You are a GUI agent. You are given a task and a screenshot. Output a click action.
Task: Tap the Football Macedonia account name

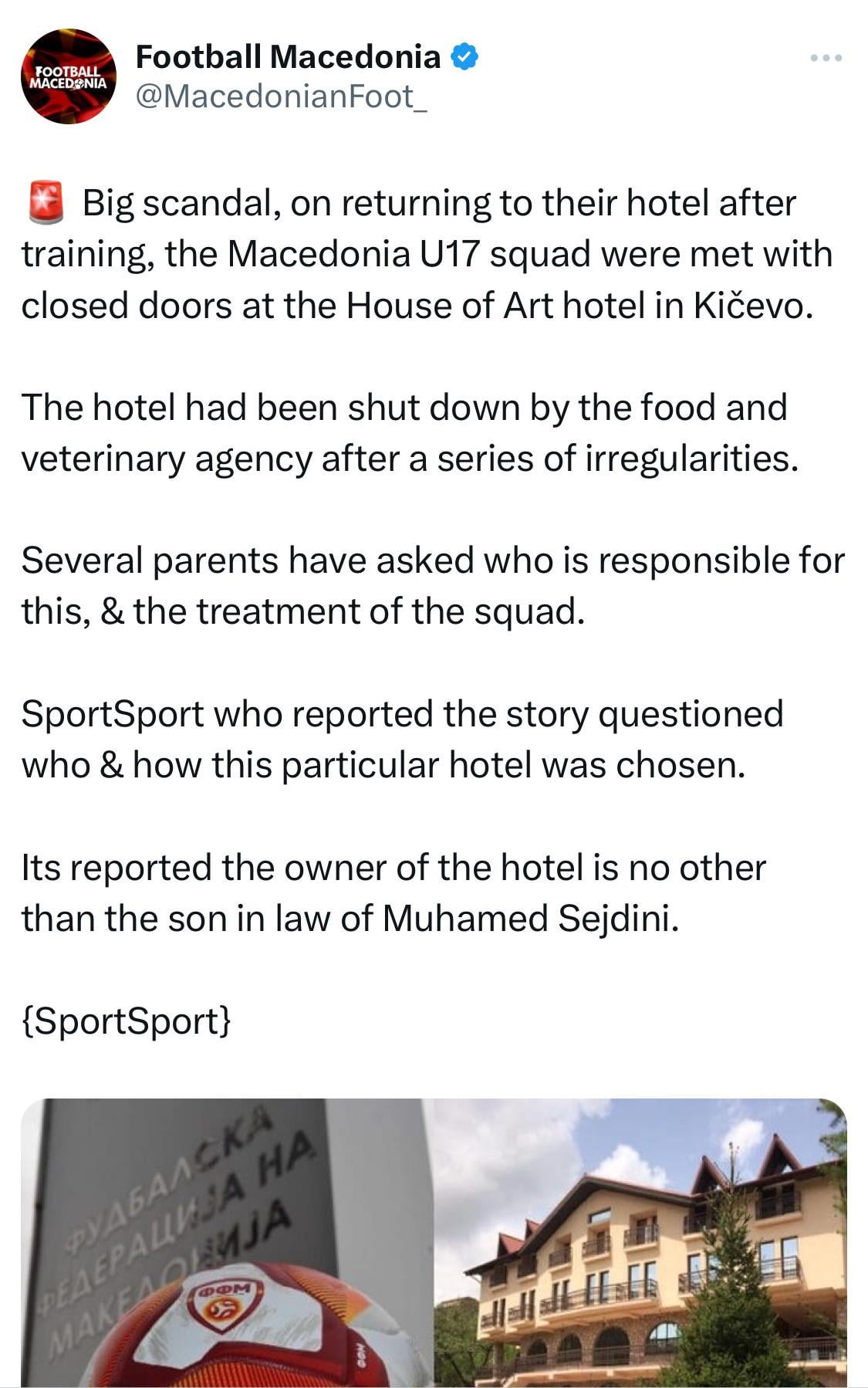[288, 56]
